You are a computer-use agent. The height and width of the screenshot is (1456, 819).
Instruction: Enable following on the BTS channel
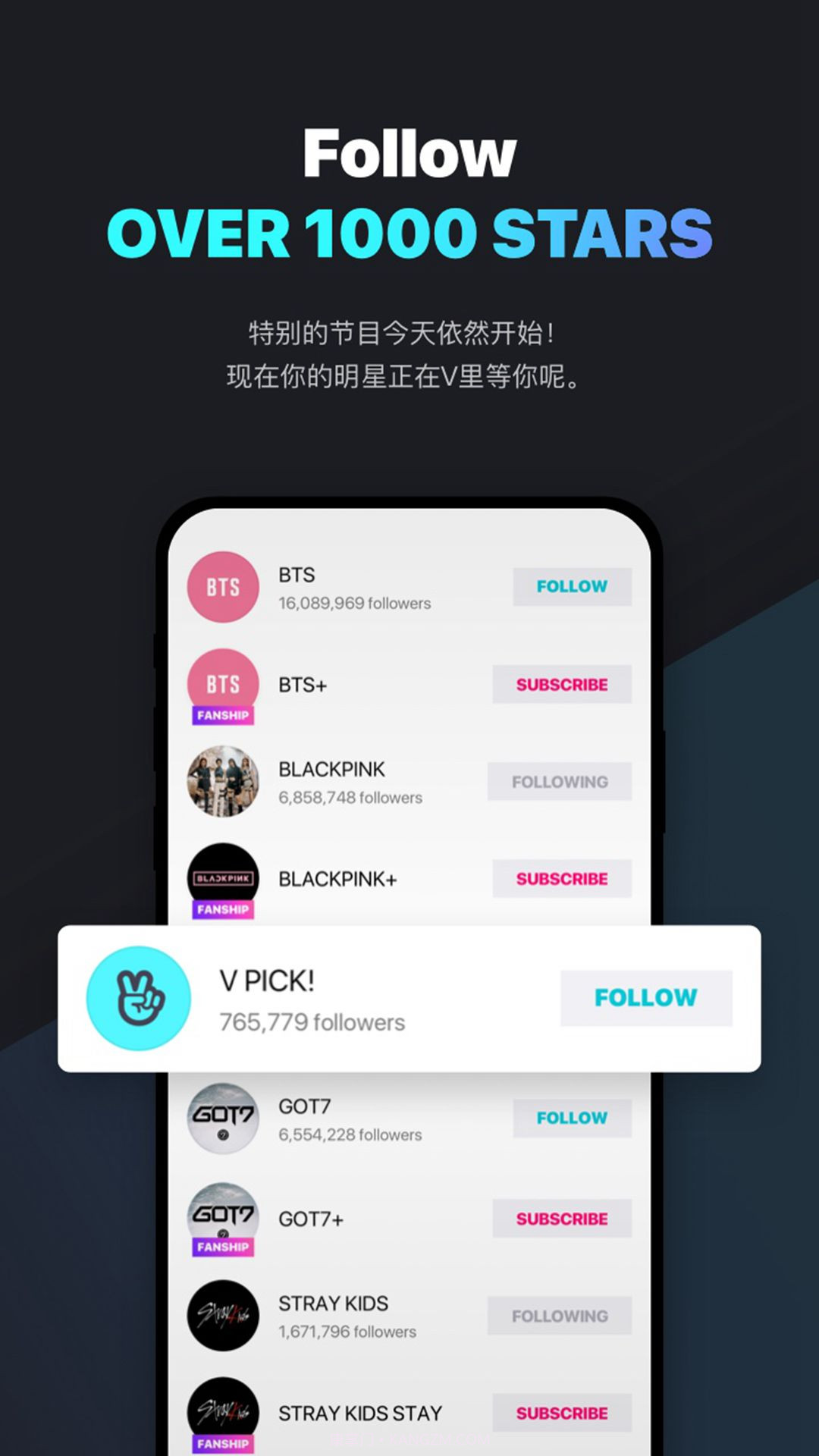click(x=572, y=586)
